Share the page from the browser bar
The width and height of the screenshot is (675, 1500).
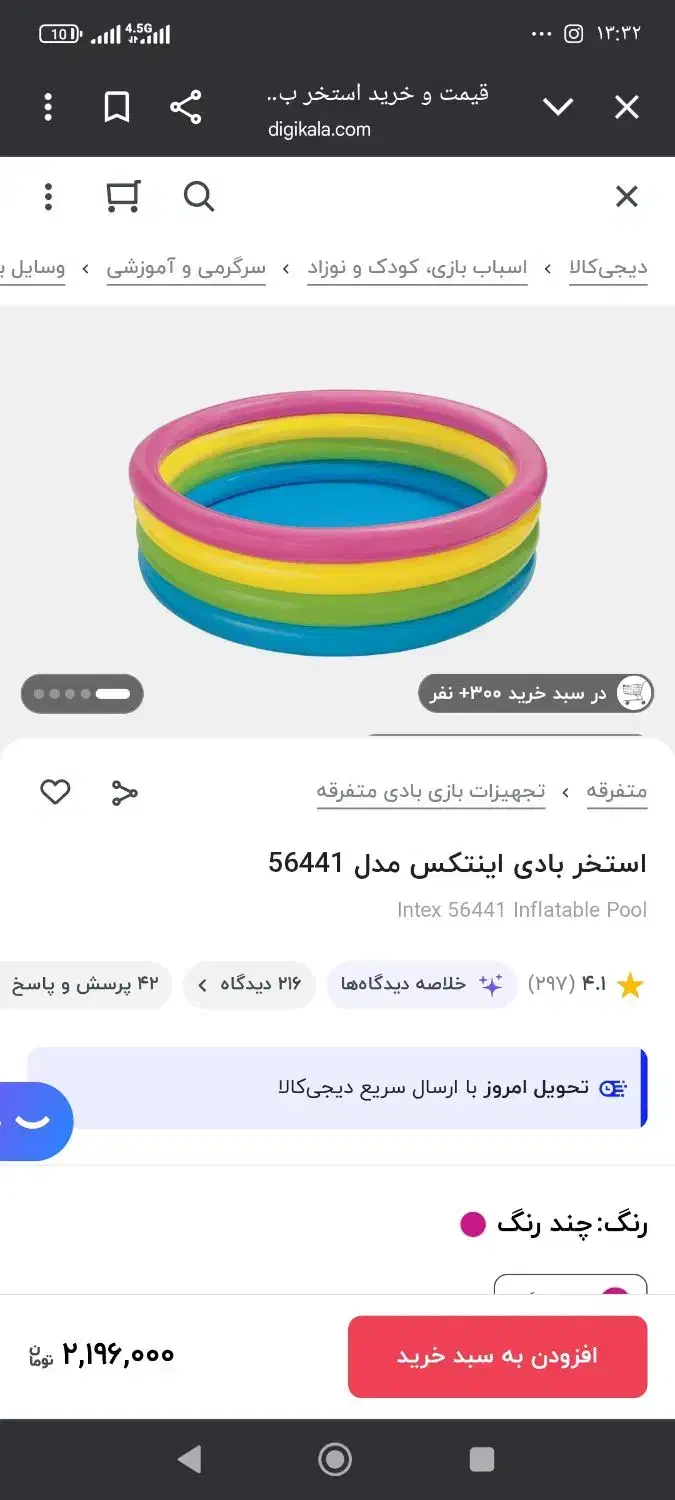[x=186, y=107]
